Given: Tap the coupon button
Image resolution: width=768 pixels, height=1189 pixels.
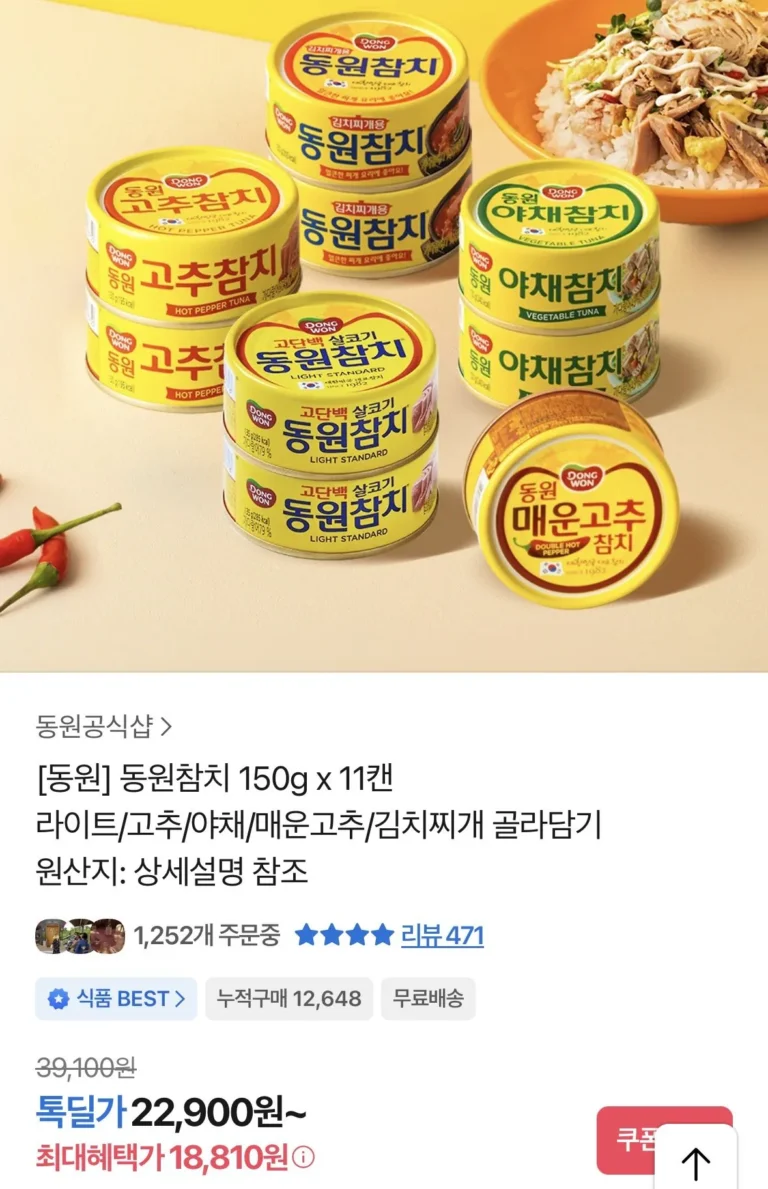Looking at the screenshot, I should 627,1139.
